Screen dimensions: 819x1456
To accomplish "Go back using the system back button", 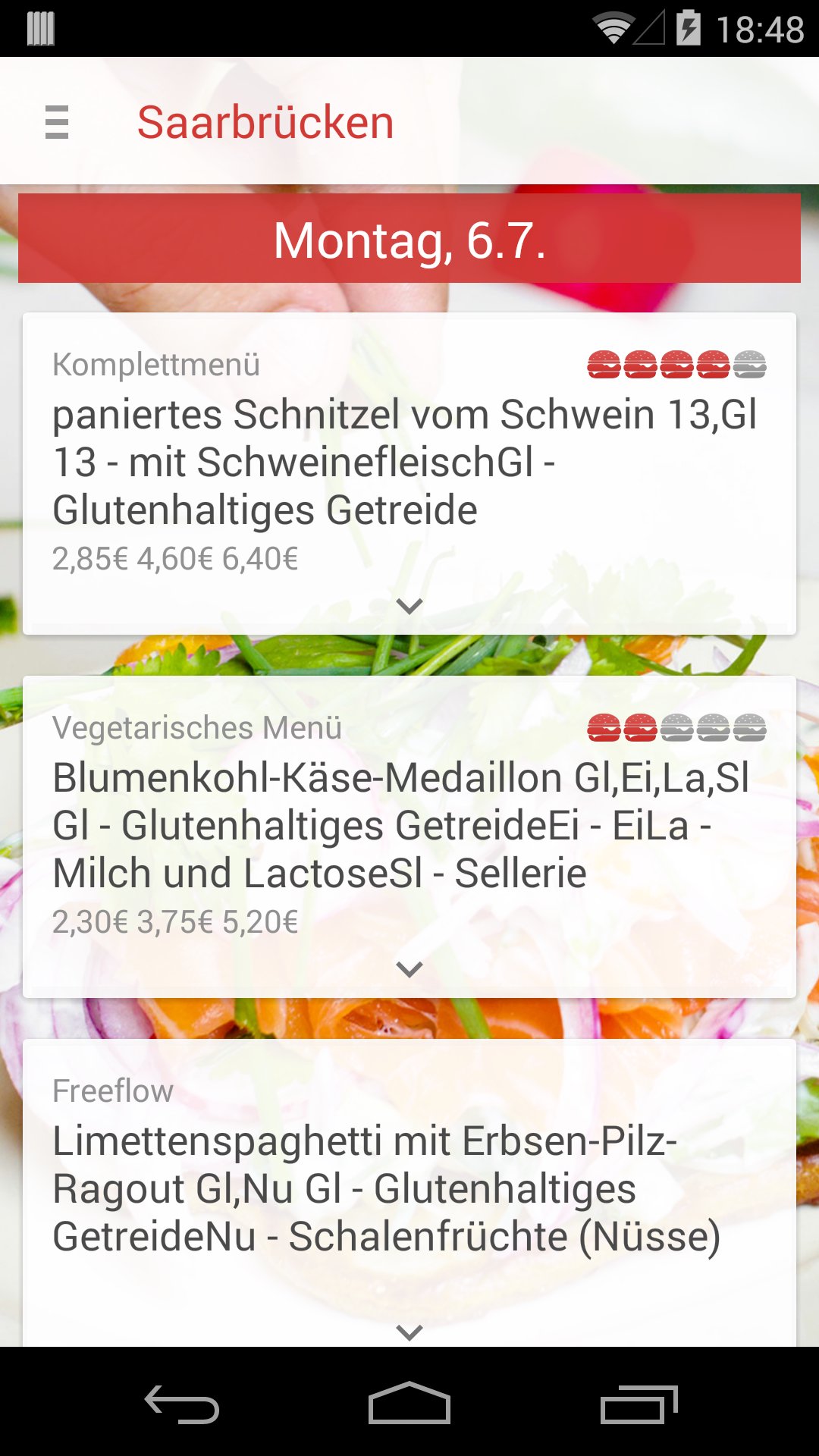I will click(182, 1404).
